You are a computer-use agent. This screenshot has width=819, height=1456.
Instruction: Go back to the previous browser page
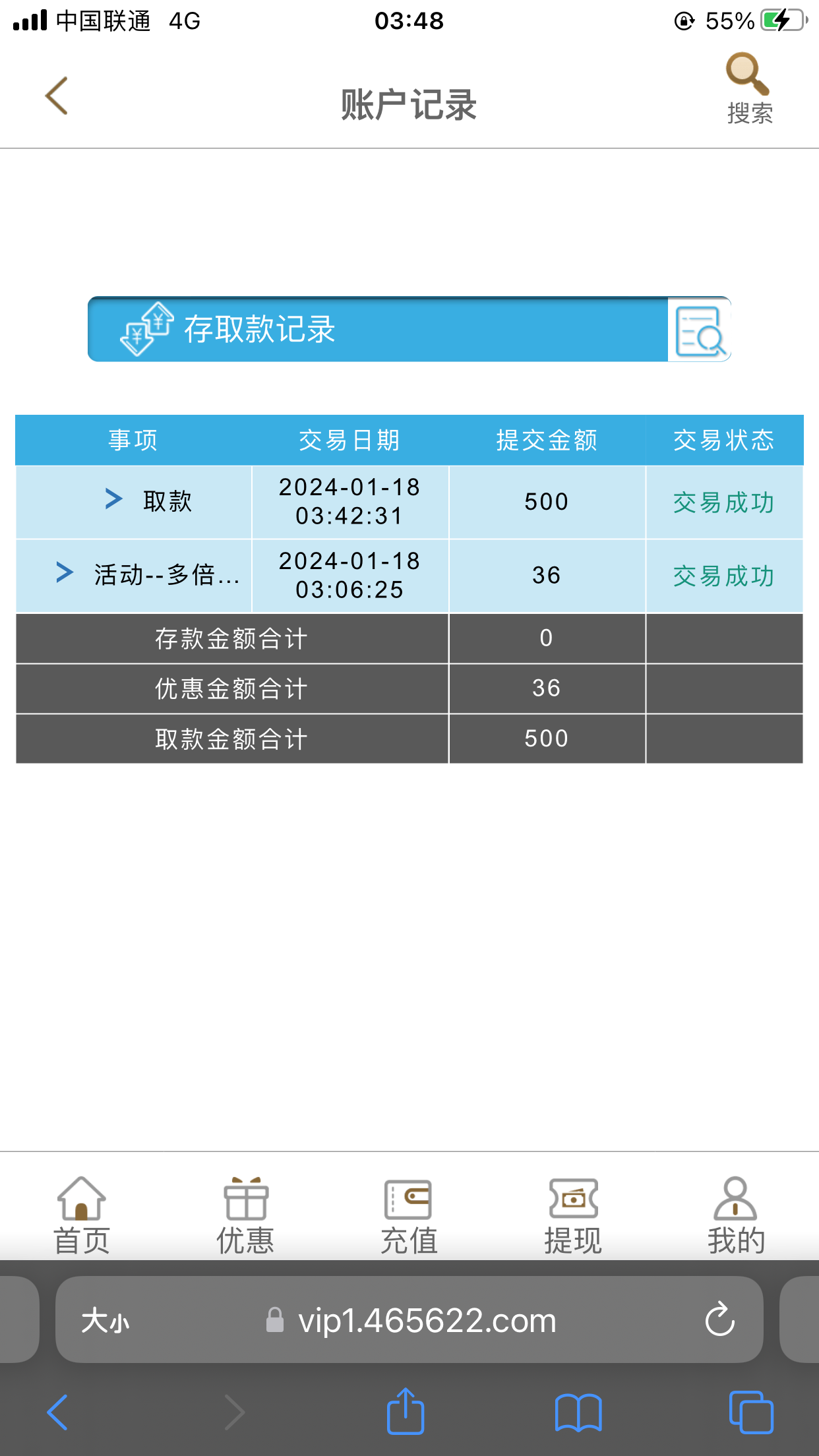[x=58, y=1412]
